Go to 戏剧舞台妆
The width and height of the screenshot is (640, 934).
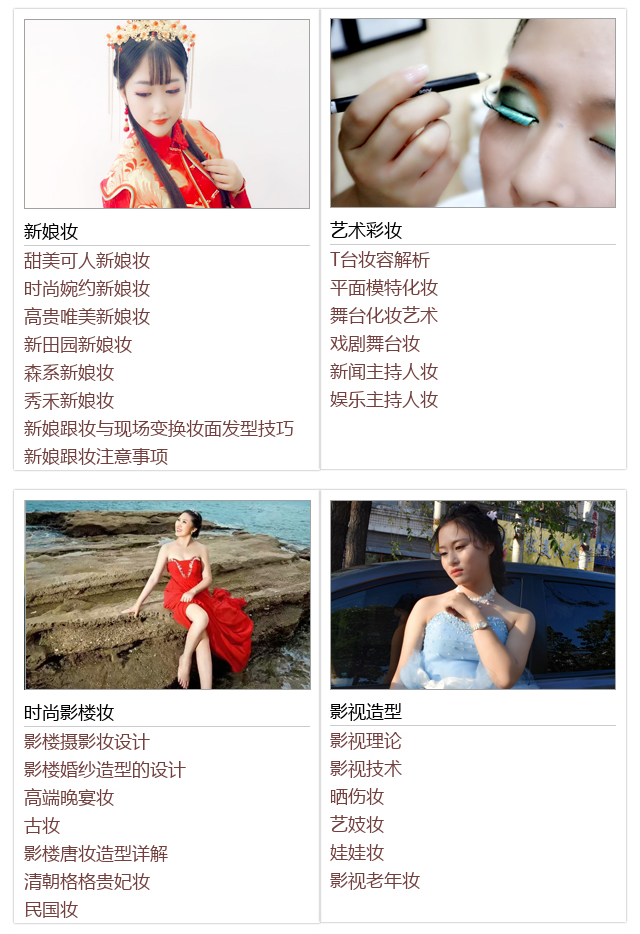pyautogui.click(x=375, y=344)
